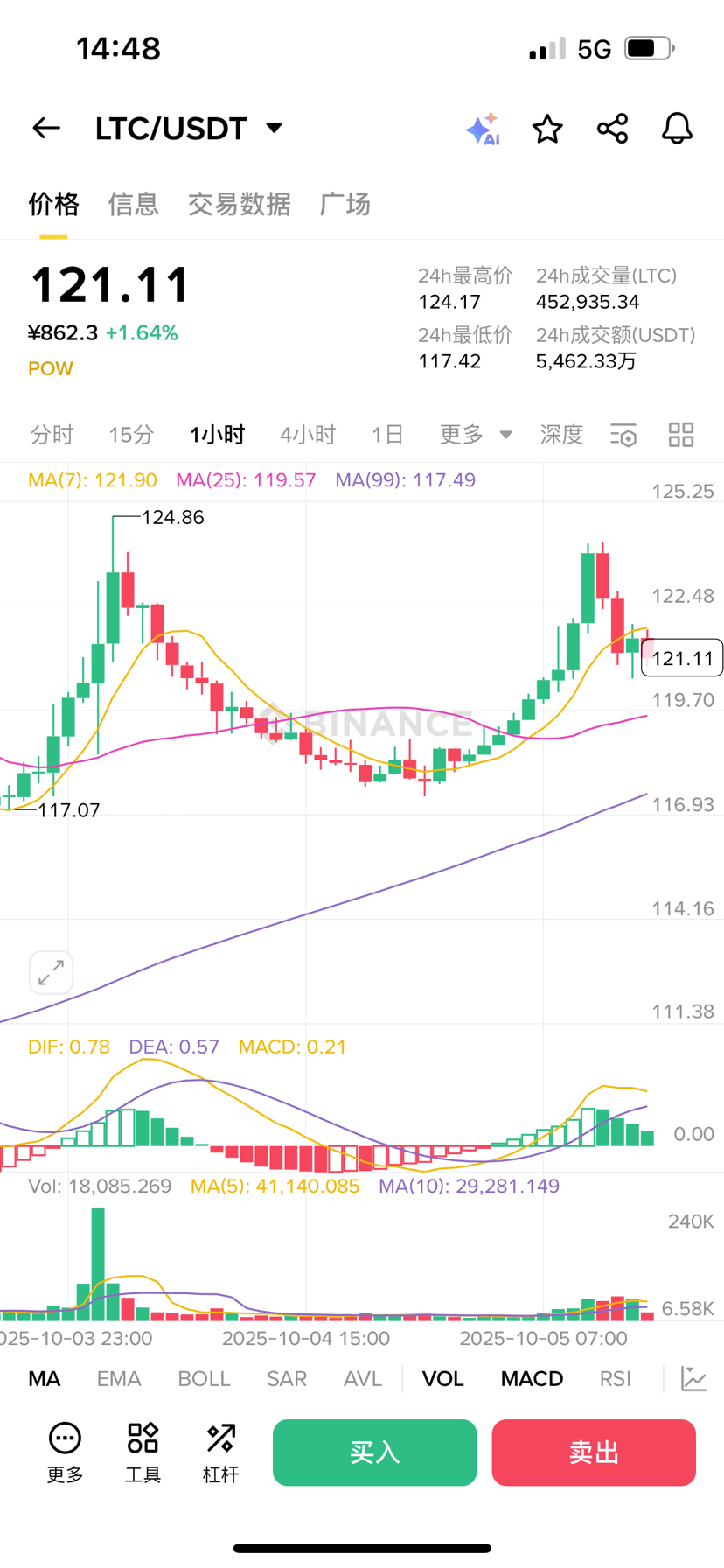This screenshot has width=724, height=1568.
Task: Go back using the arrow icon
Action: pyautogui.click(x=46, y=129)
